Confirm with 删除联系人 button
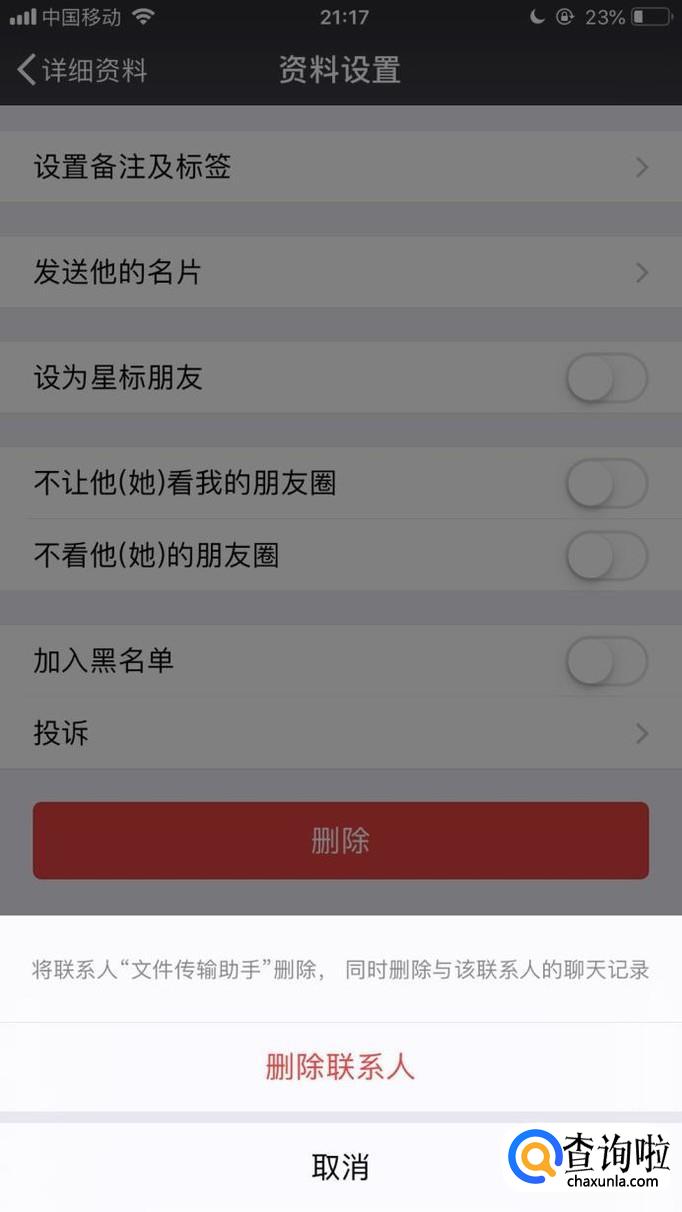Screen dimensions: 682x1212 [340, 1066]
